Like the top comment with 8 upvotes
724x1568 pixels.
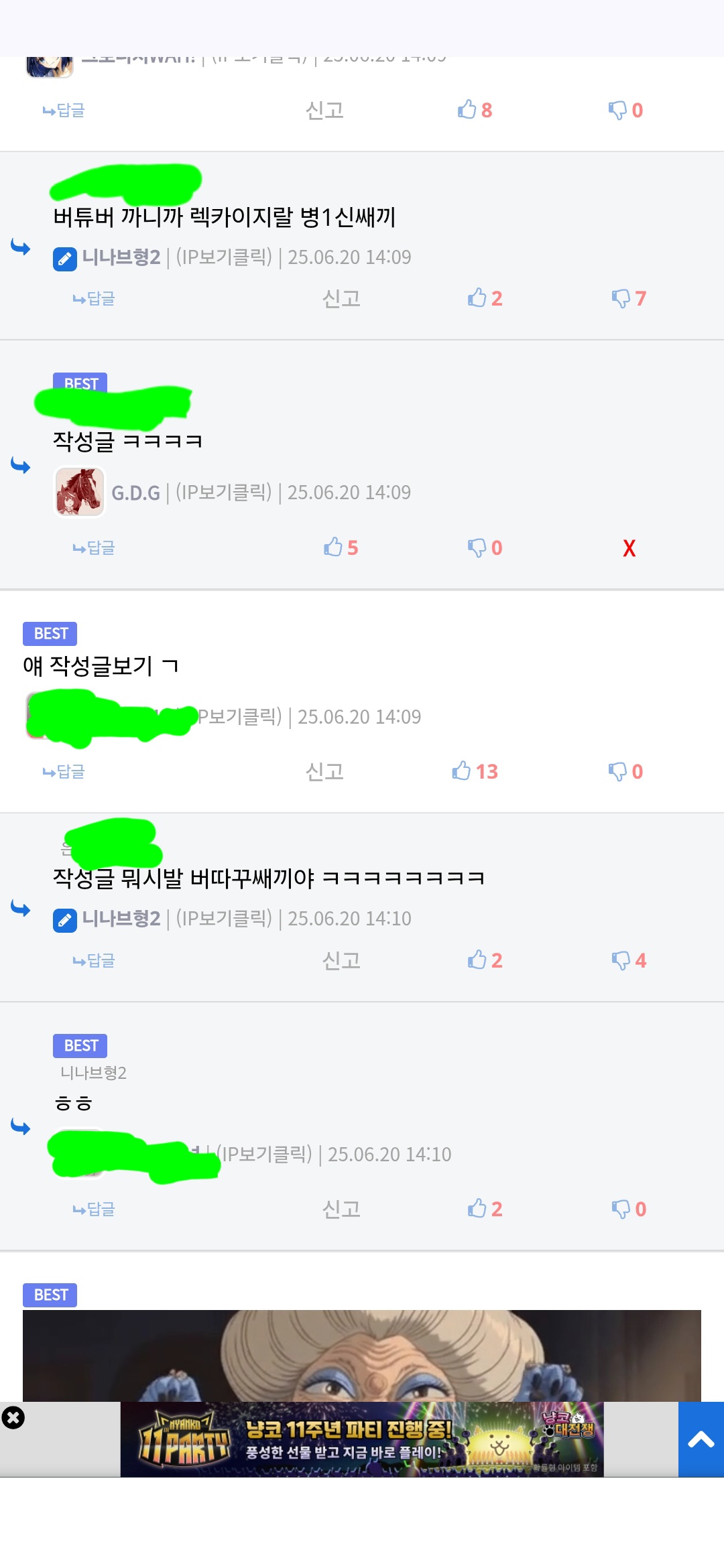[474, 110]
